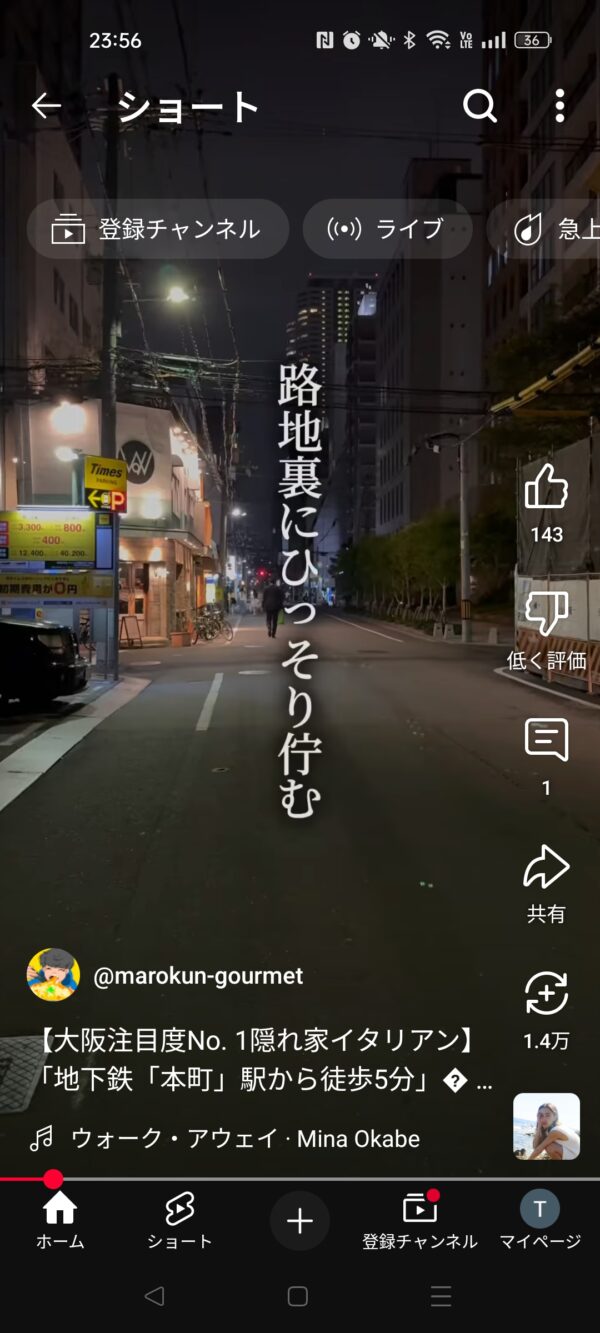Viewport: 600px width, 1333px height.
Task: Switch to the ショート tab
Action: 180,1221
